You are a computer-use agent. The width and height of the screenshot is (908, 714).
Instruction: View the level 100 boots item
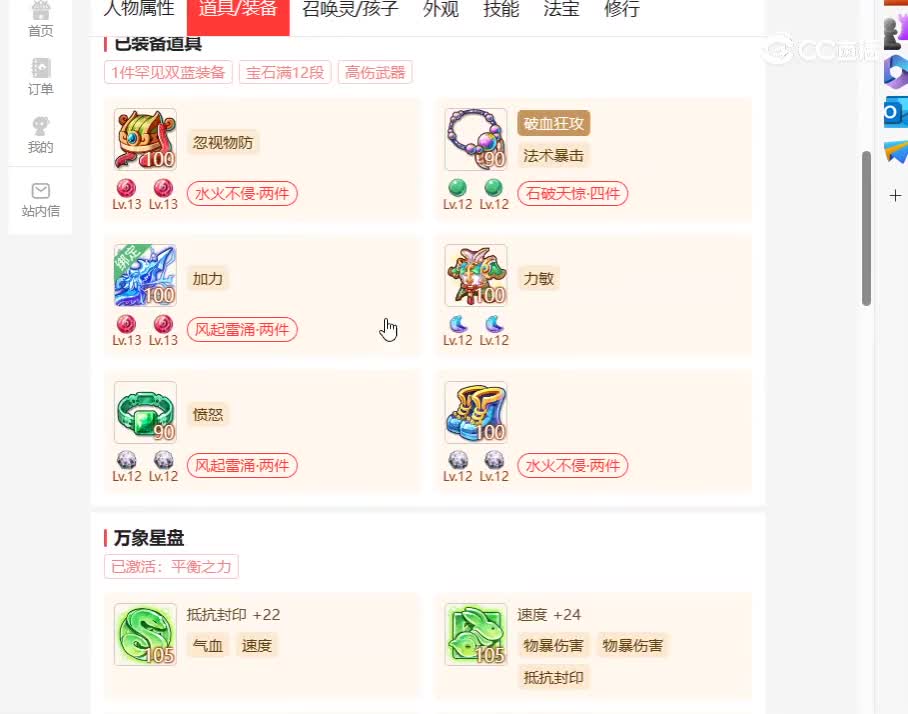476,412
